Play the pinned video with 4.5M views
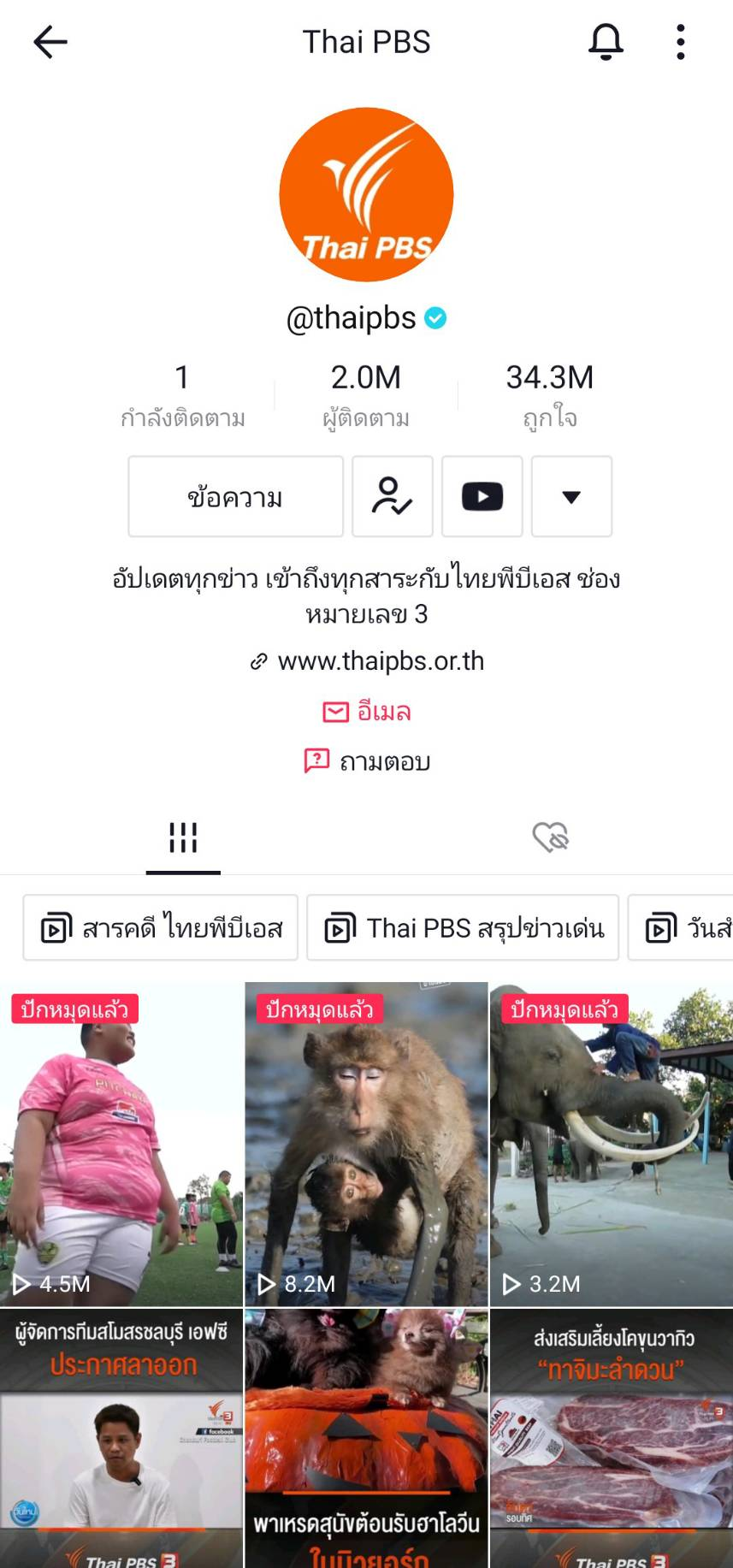Screen dimensions: 733x1568 click(x=121, y=1144)
